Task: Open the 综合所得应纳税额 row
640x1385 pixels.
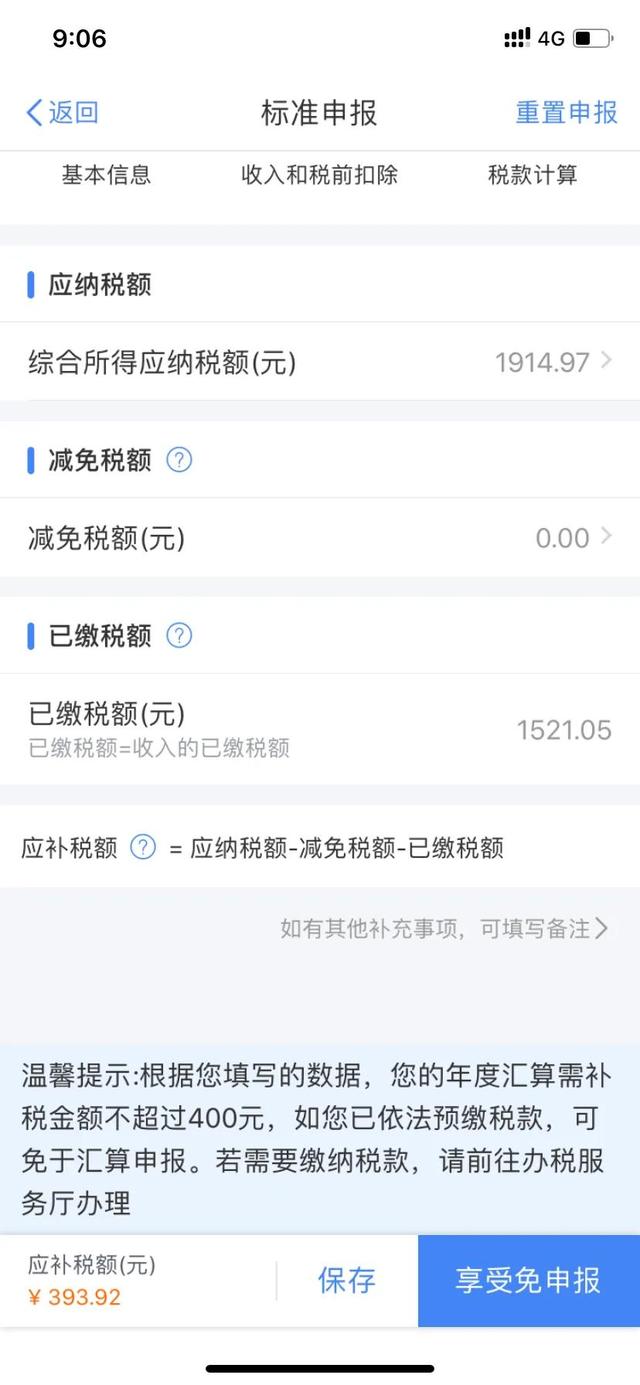Action: point(320,362)
